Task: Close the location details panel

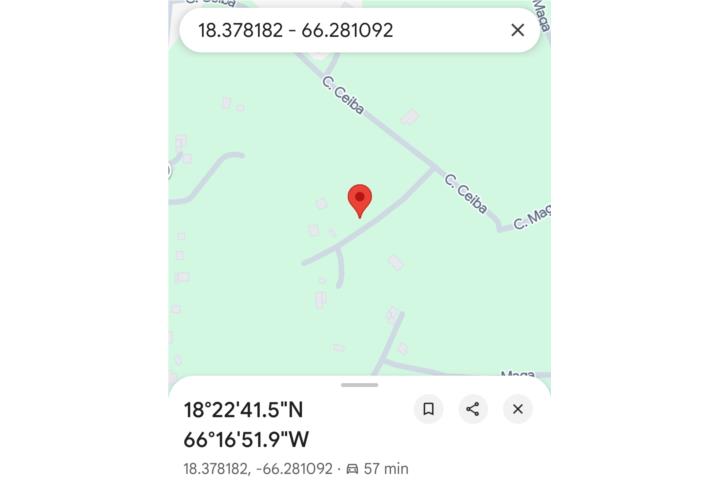Action: click(517, 409)
